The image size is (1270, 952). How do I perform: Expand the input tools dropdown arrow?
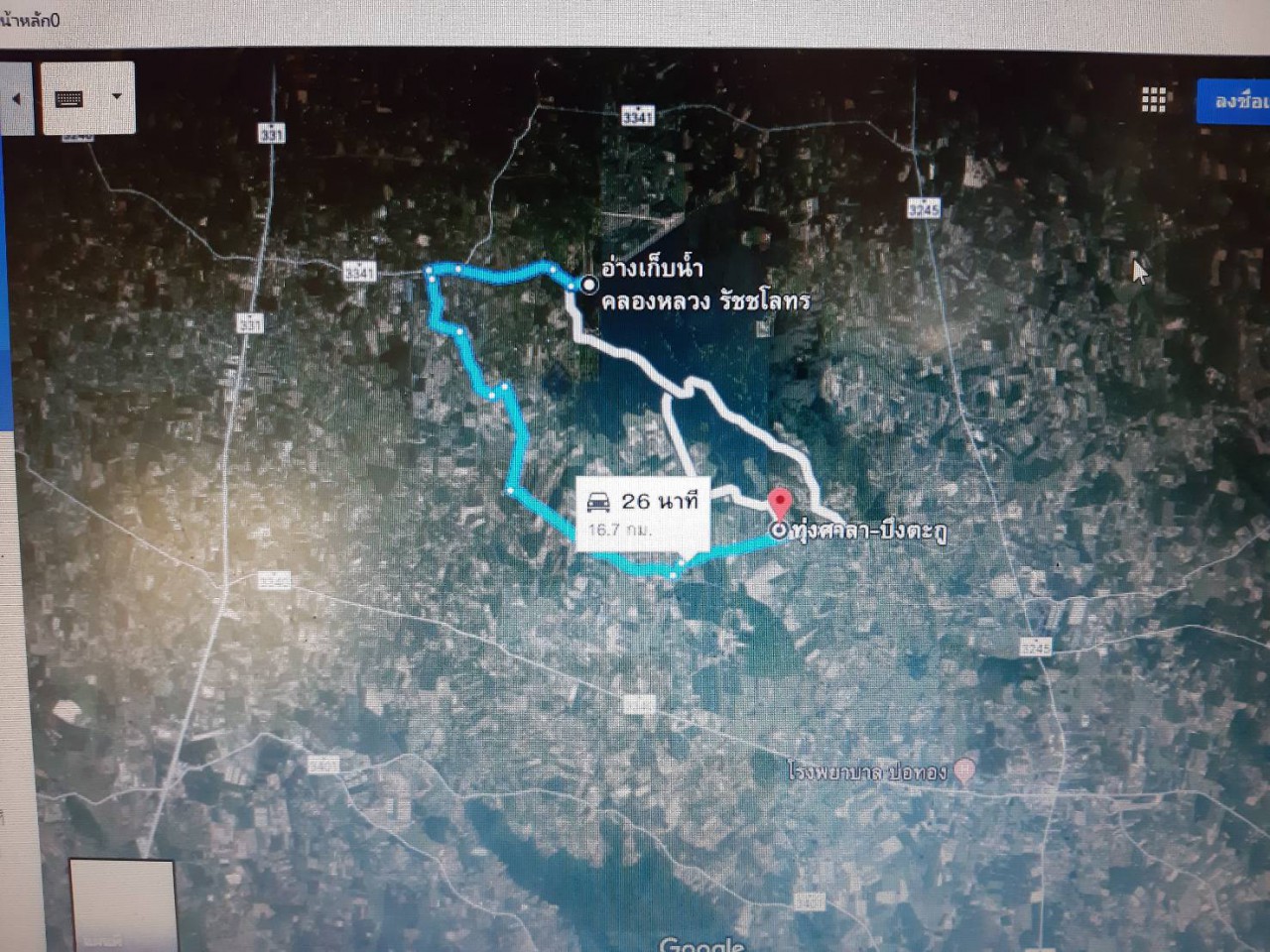[117, 97]
